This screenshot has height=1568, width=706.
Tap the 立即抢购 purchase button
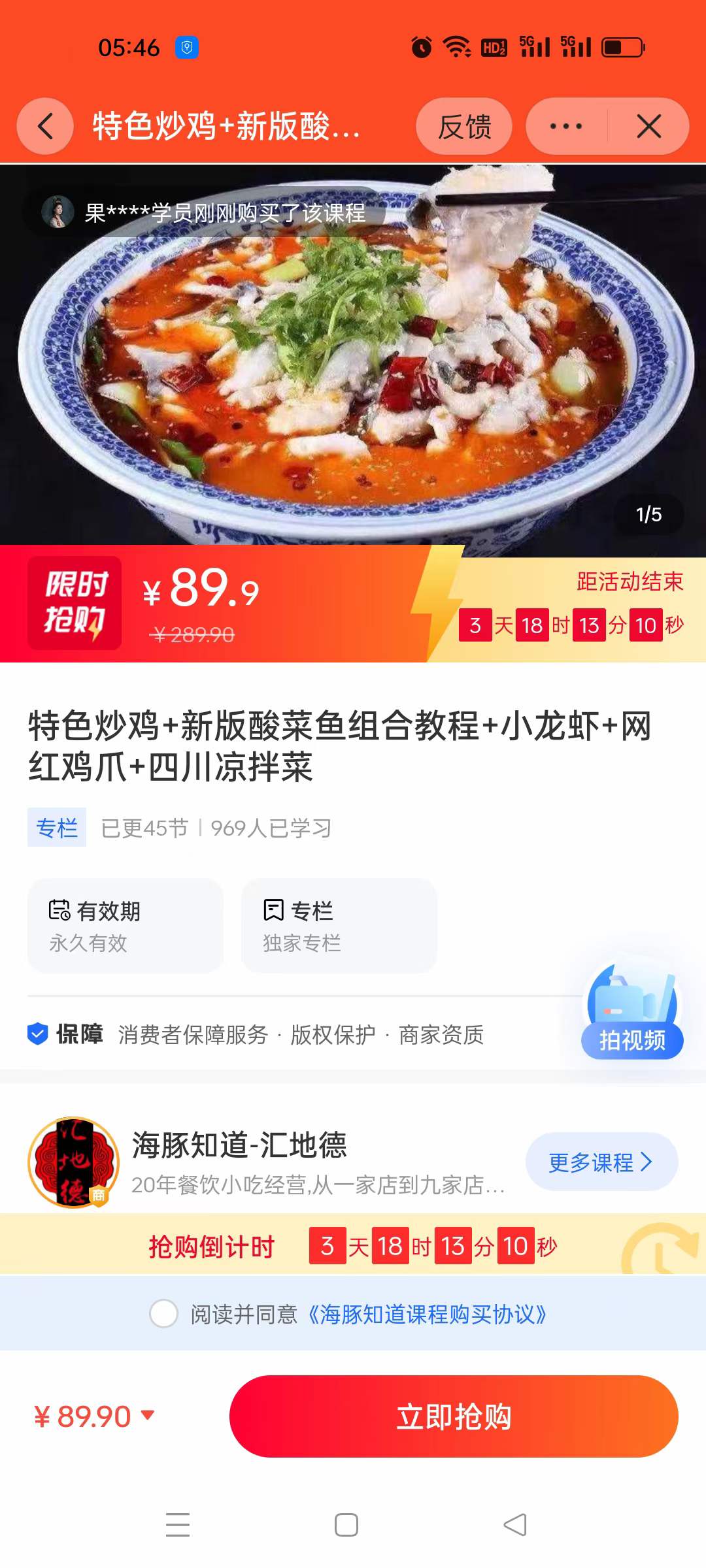(x=454, y=1415)
